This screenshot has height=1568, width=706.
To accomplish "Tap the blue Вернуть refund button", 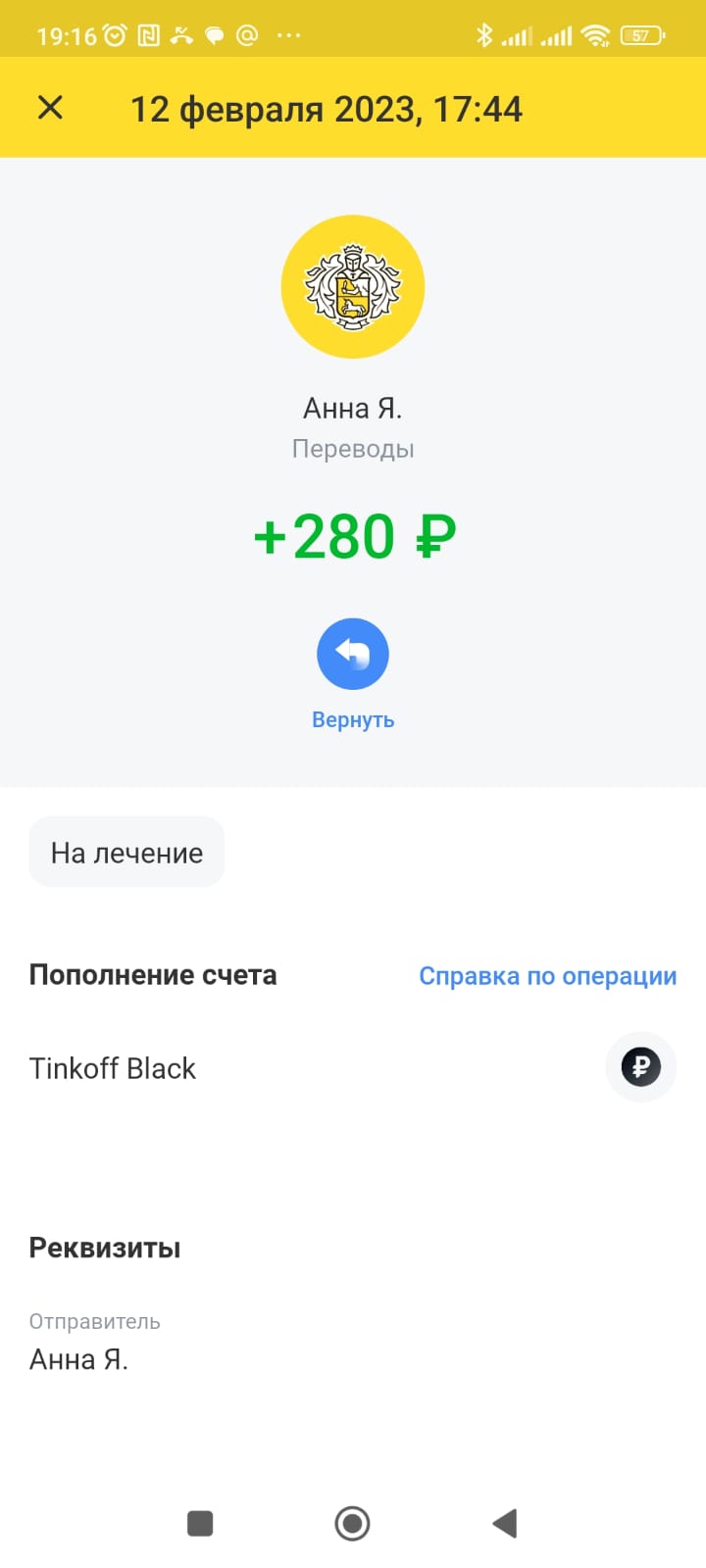I will click(353, 654).
